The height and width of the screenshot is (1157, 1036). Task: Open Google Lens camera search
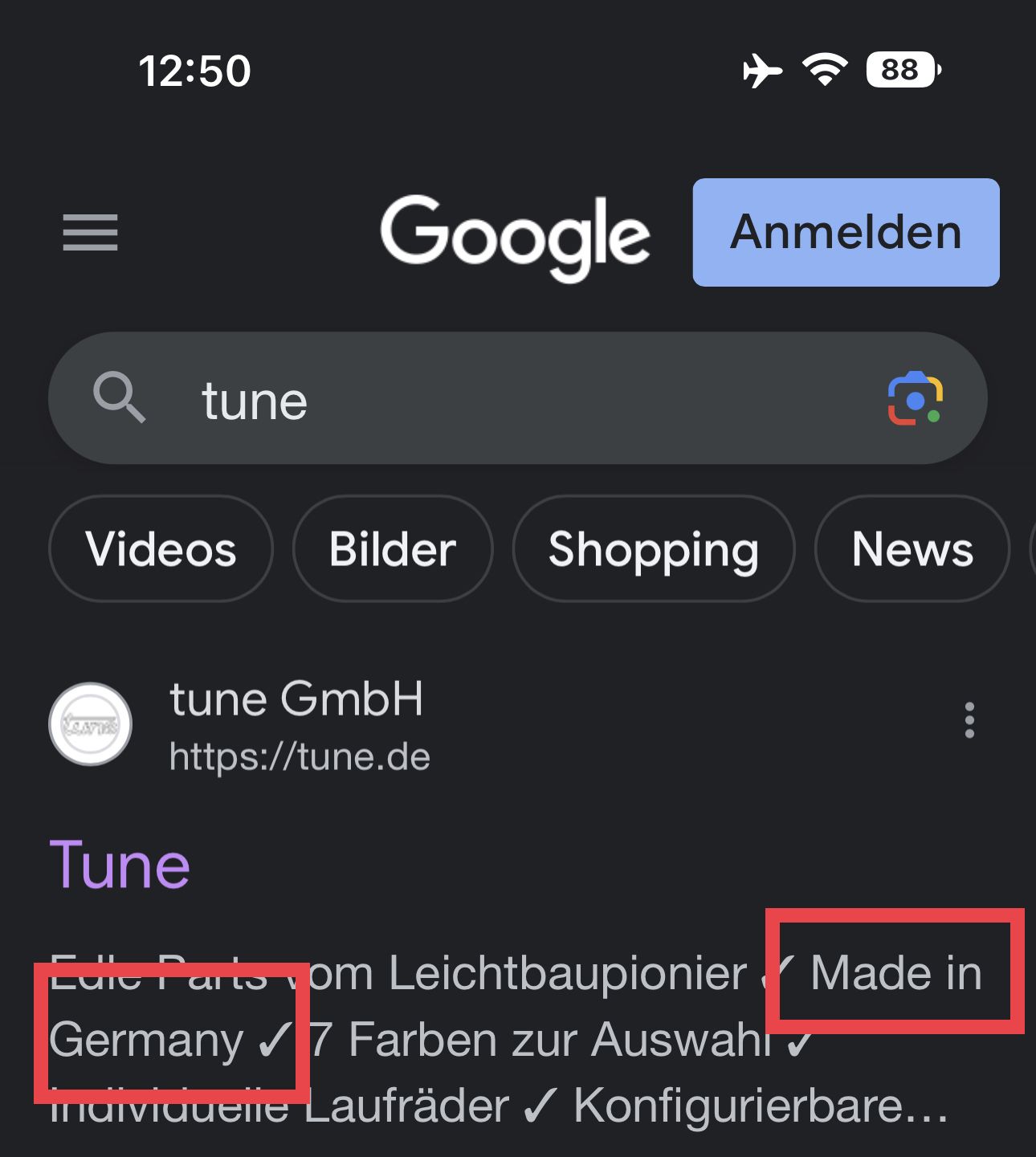(x=915, y=398)
